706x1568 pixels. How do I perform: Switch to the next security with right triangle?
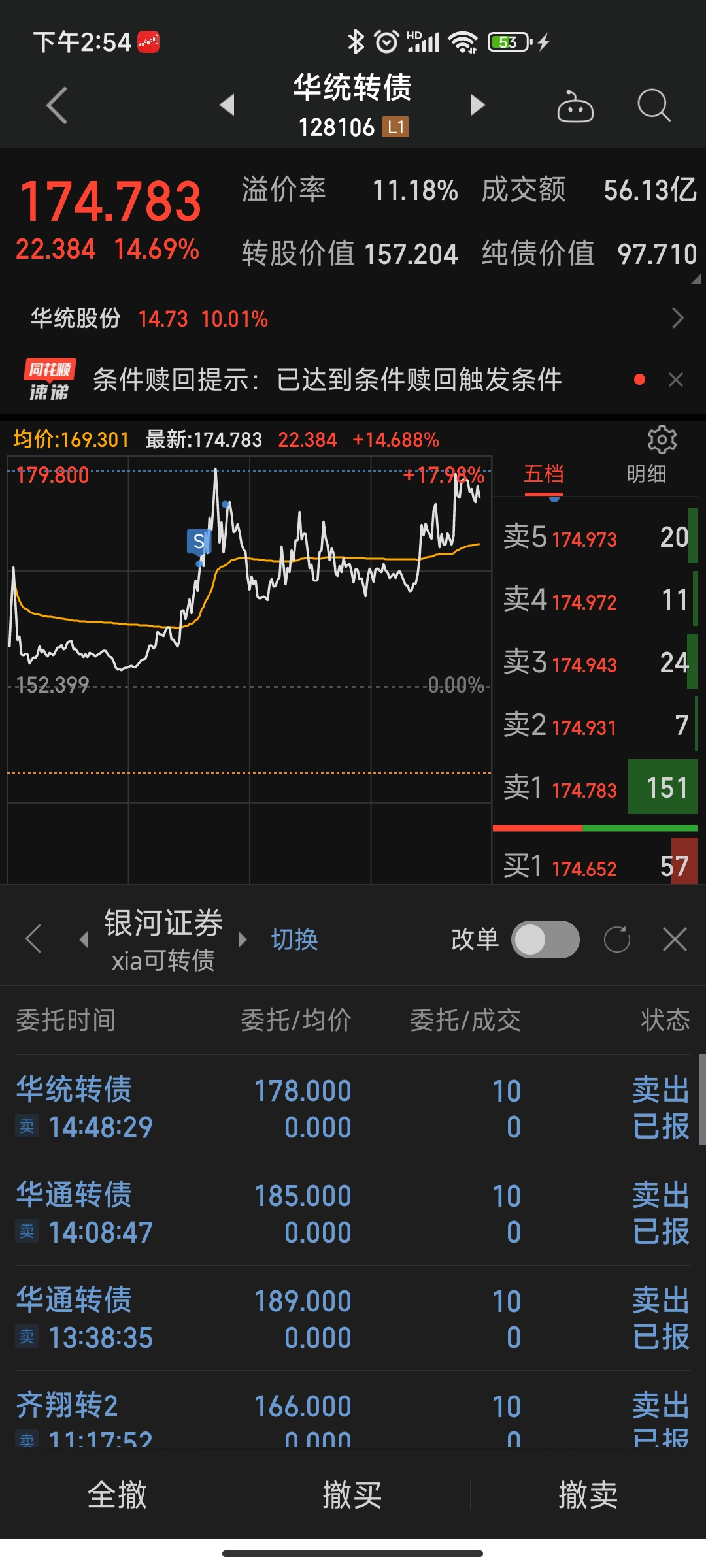point(478,105)
